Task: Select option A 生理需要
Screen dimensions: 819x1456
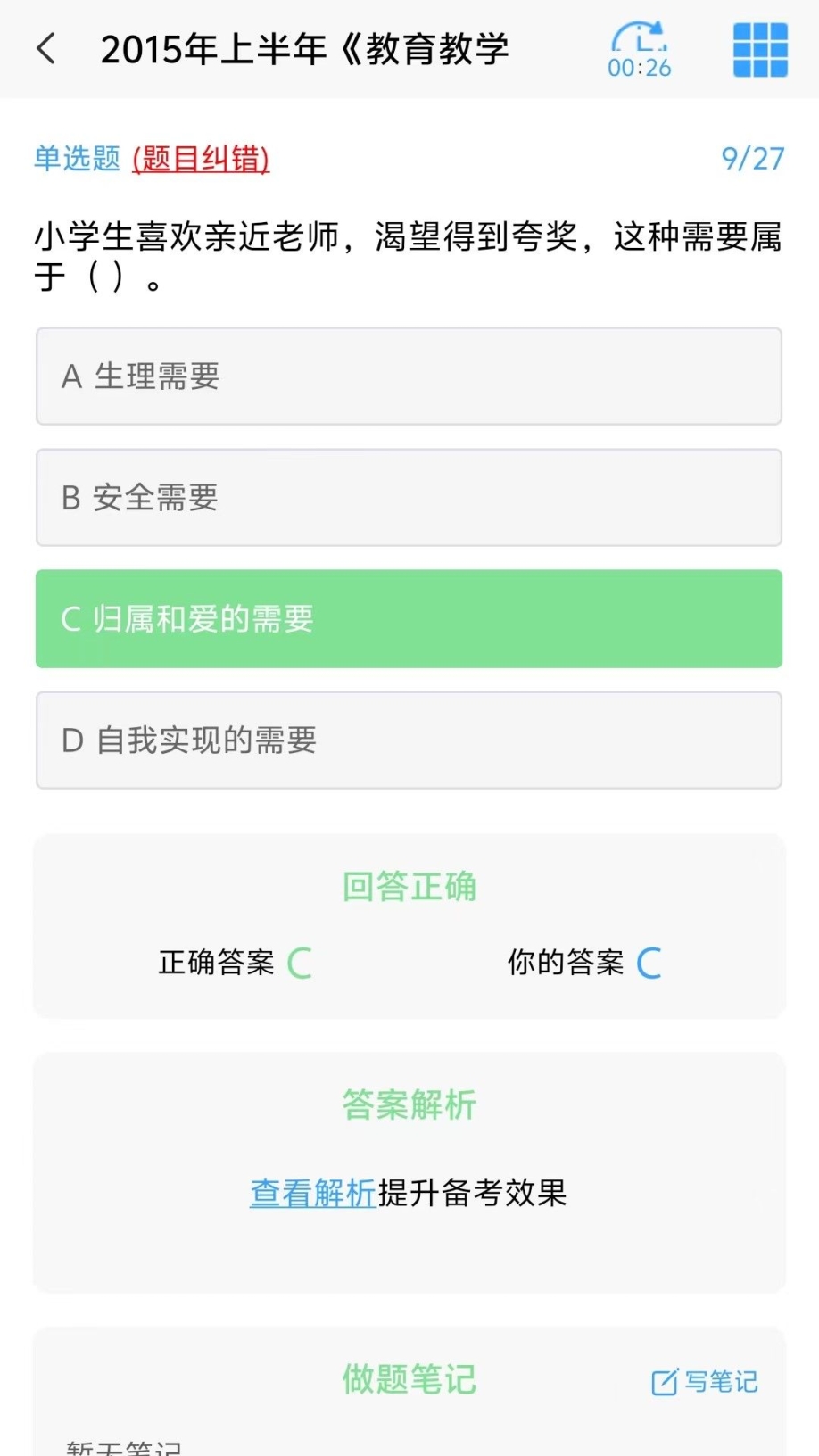Action: click(409, 376)
